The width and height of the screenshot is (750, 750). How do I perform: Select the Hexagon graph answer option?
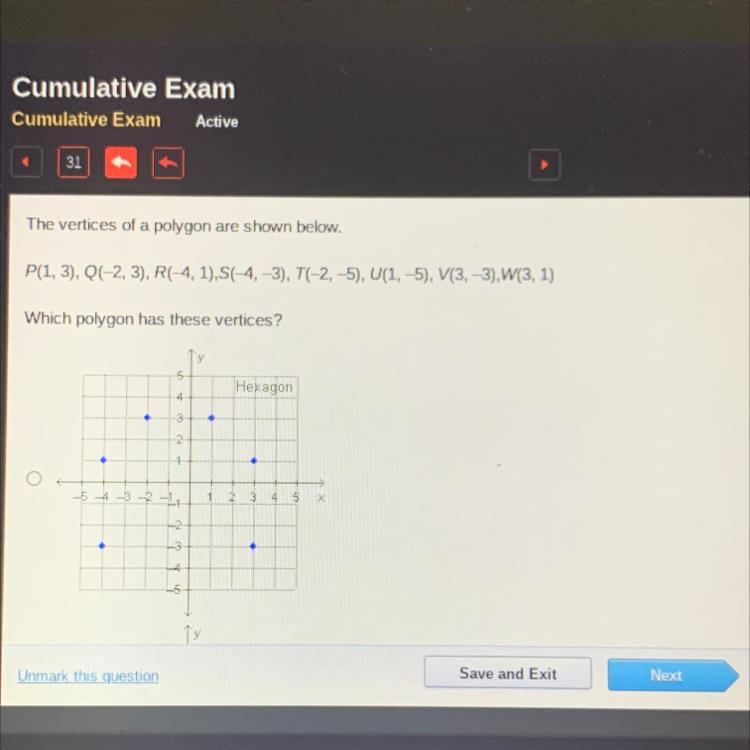[x=33, y=480]
